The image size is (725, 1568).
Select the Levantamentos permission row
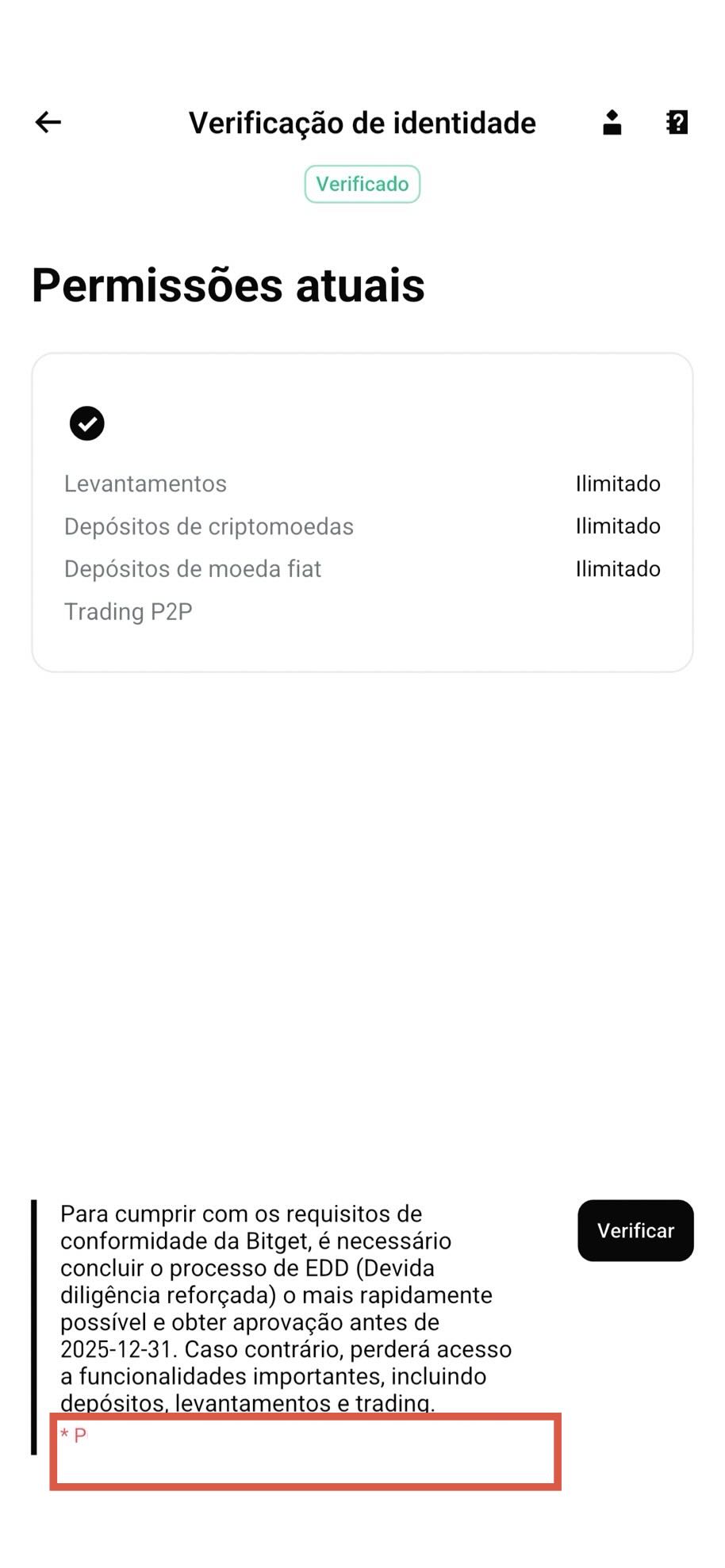coord(146,484)
